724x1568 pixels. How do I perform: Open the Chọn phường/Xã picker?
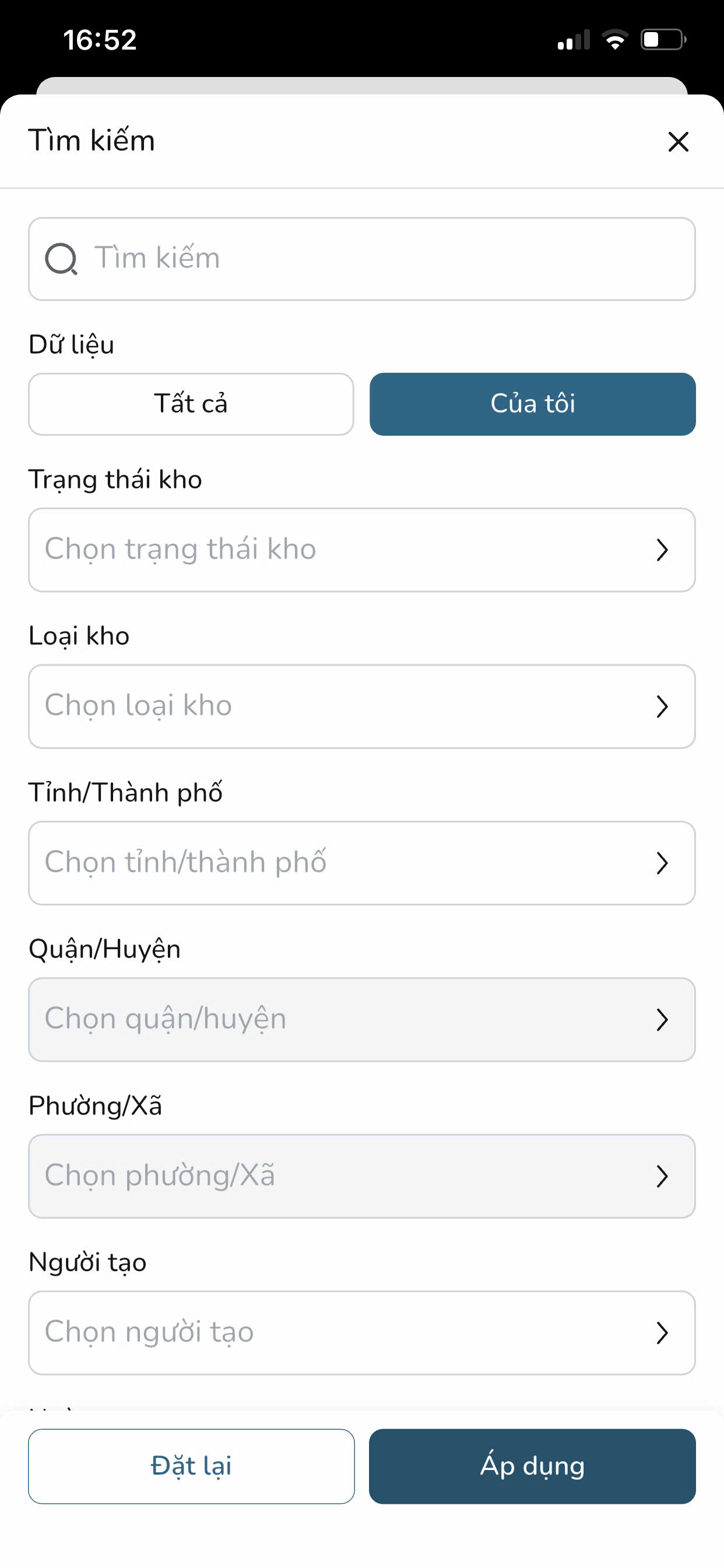pos(361,1176)
